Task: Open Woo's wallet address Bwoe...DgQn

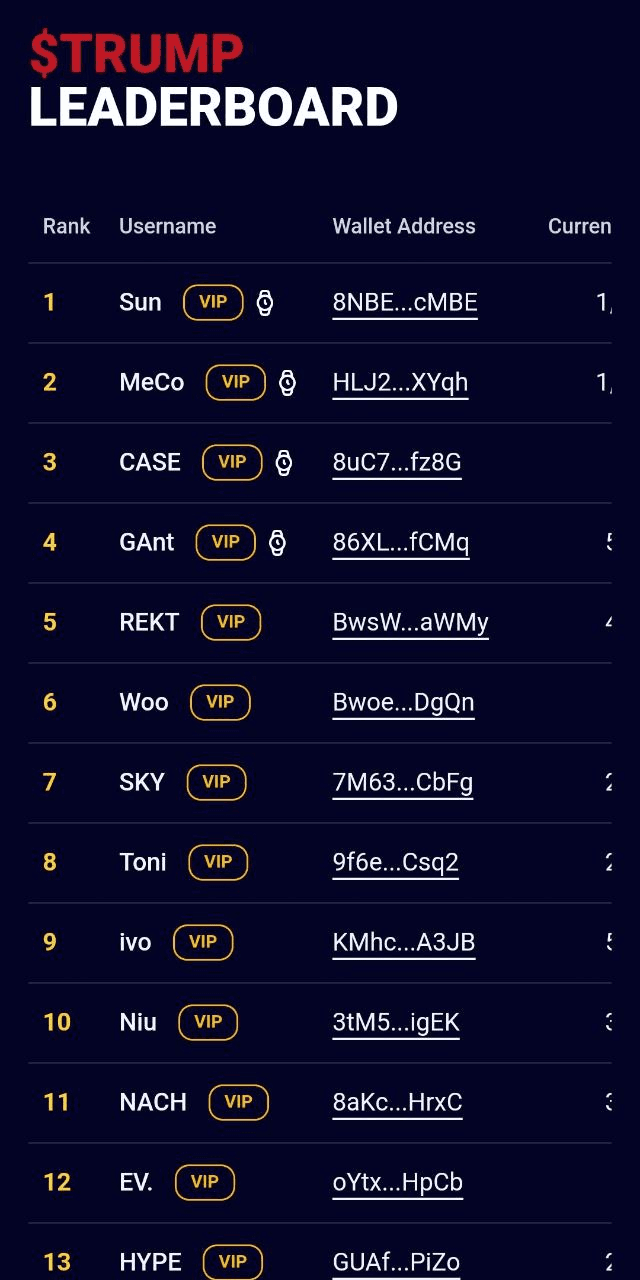Action: (x=403, y=702)
